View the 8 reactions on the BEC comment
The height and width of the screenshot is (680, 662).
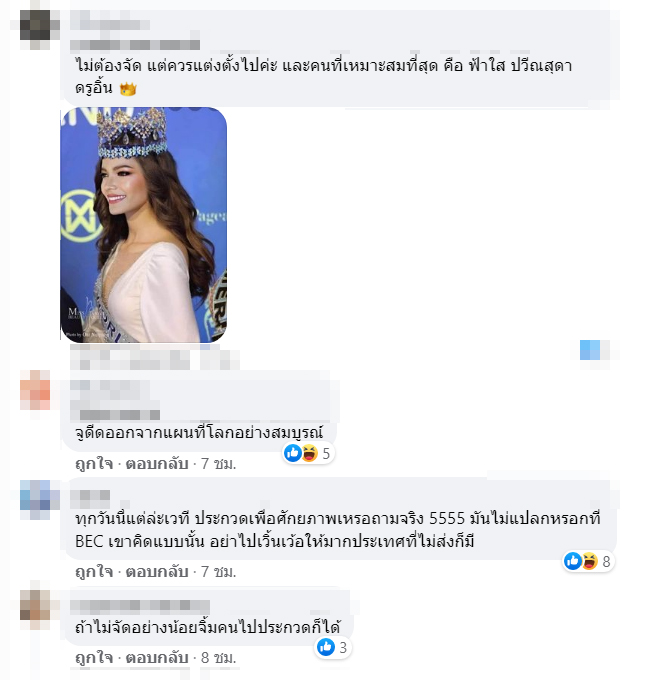pyautogui.click(x=589, y=561)
